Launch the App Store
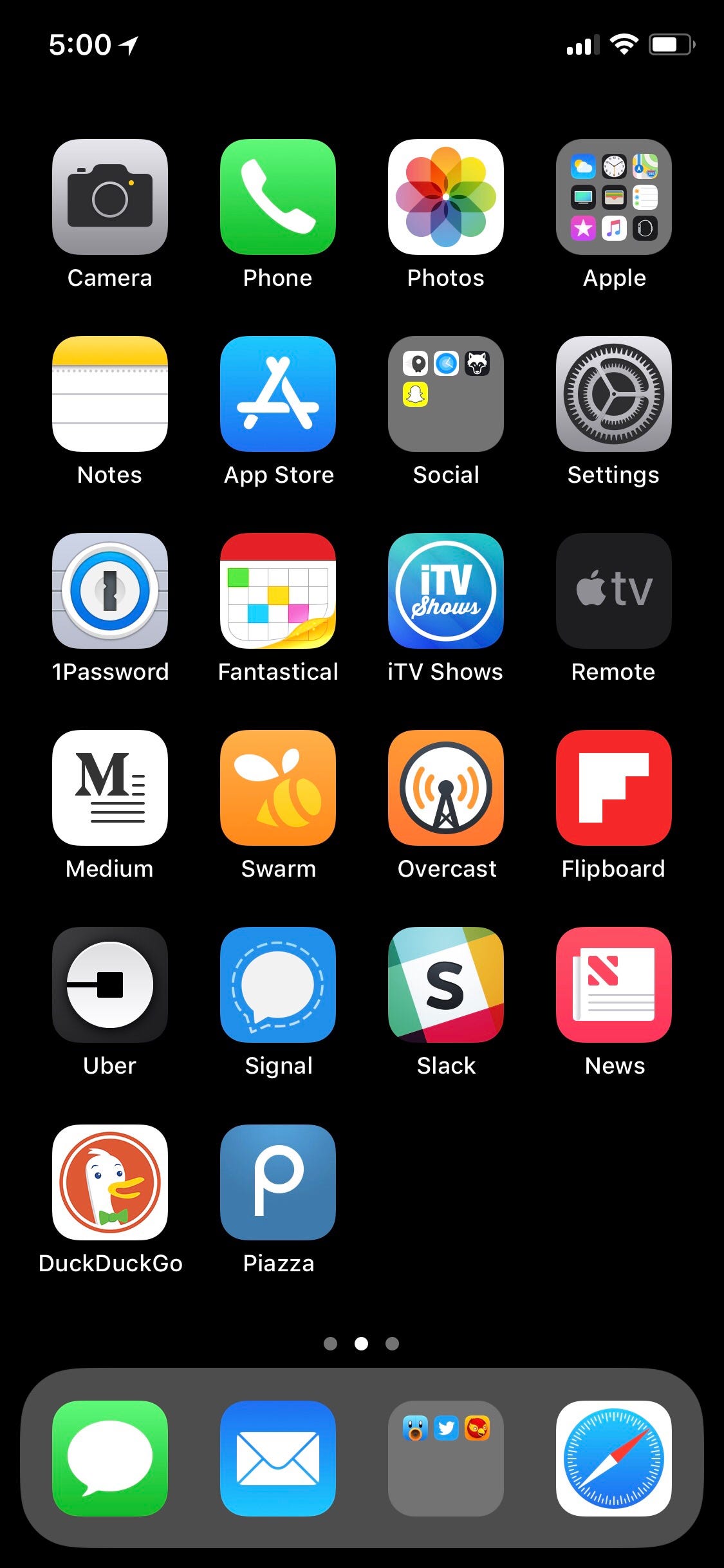The width and height of the screenshot is (724, 1568). pos(278,394)
